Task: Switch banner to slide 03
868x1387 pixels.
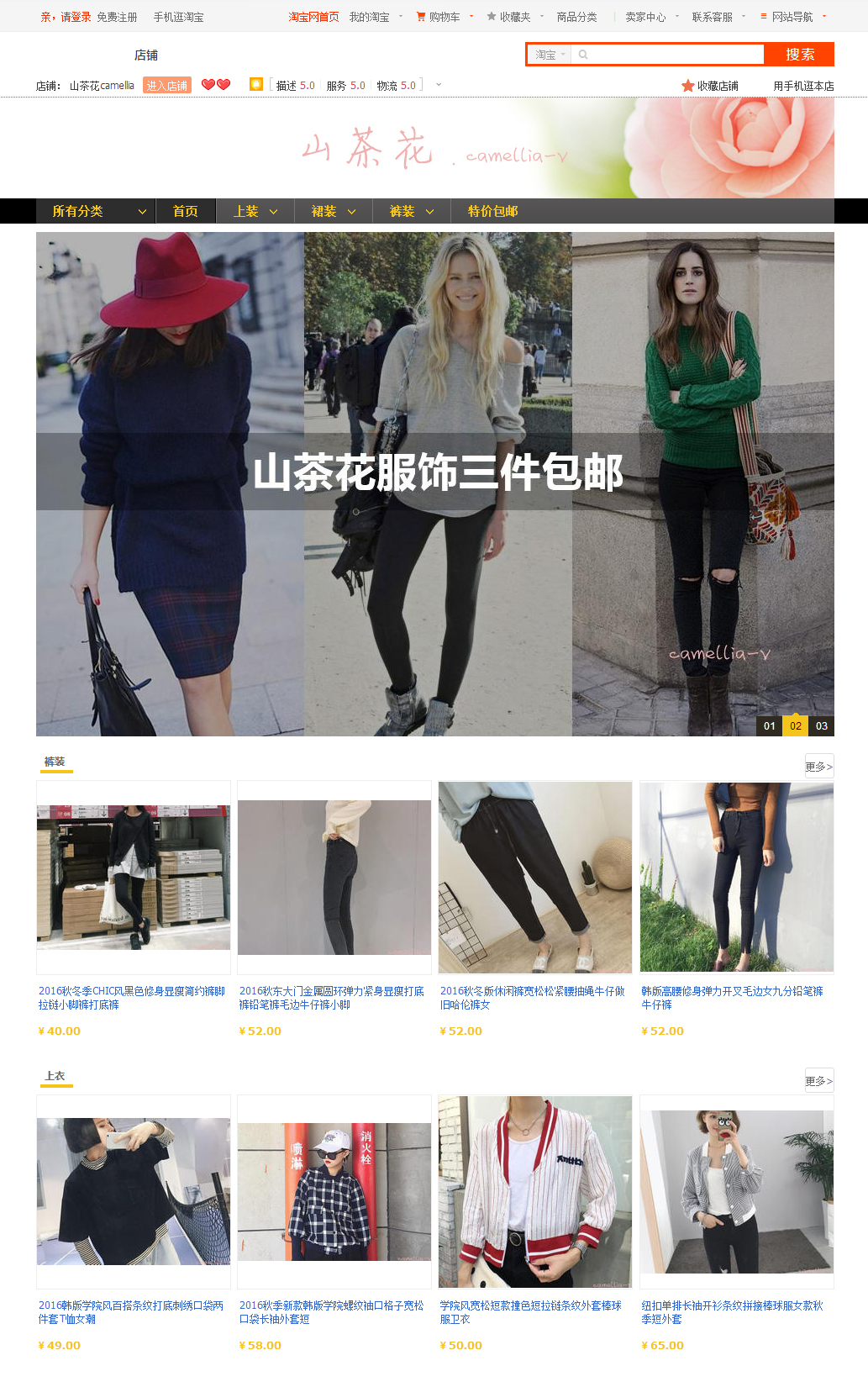Action: [x=821, y=725]
